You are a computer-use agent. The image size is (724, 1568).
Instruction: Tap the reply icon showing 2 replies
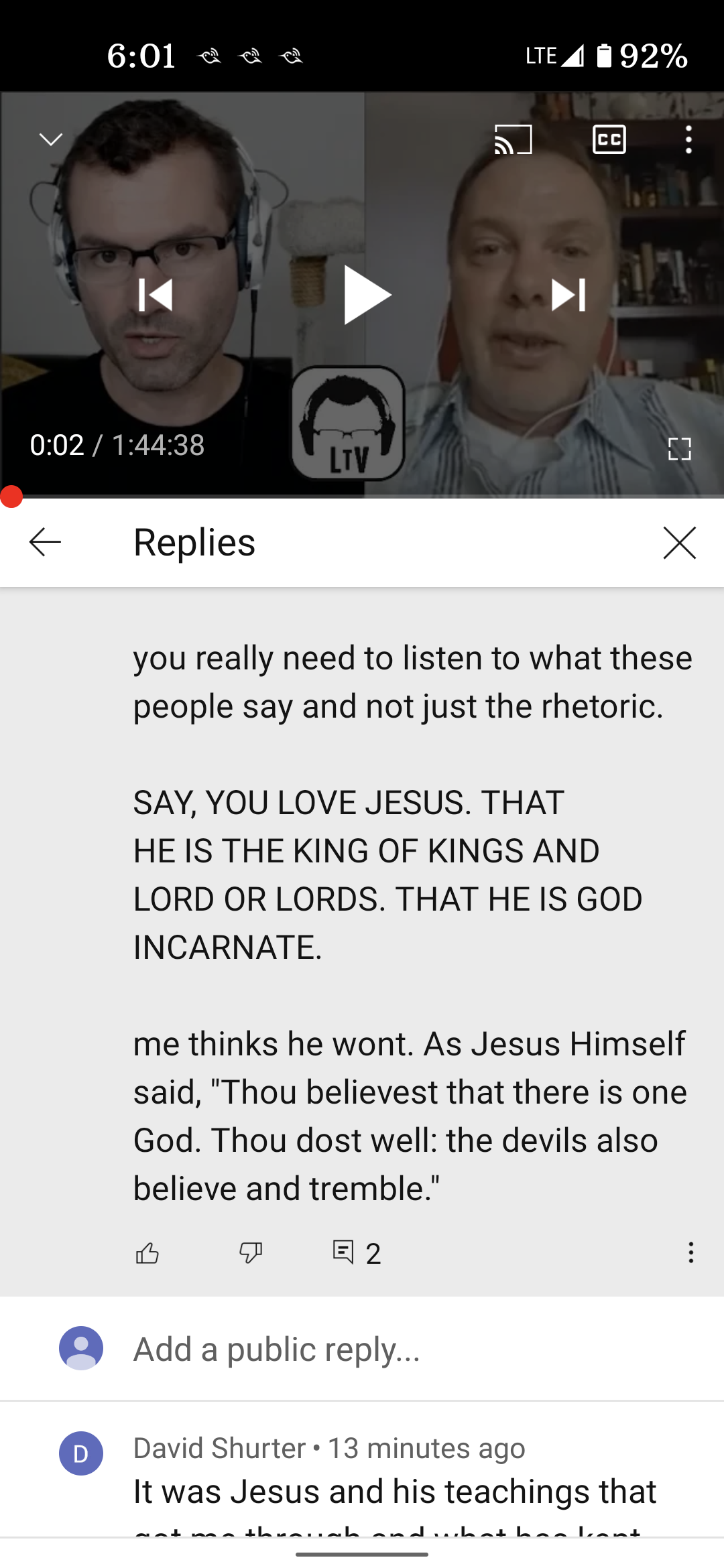[357, 1252]
